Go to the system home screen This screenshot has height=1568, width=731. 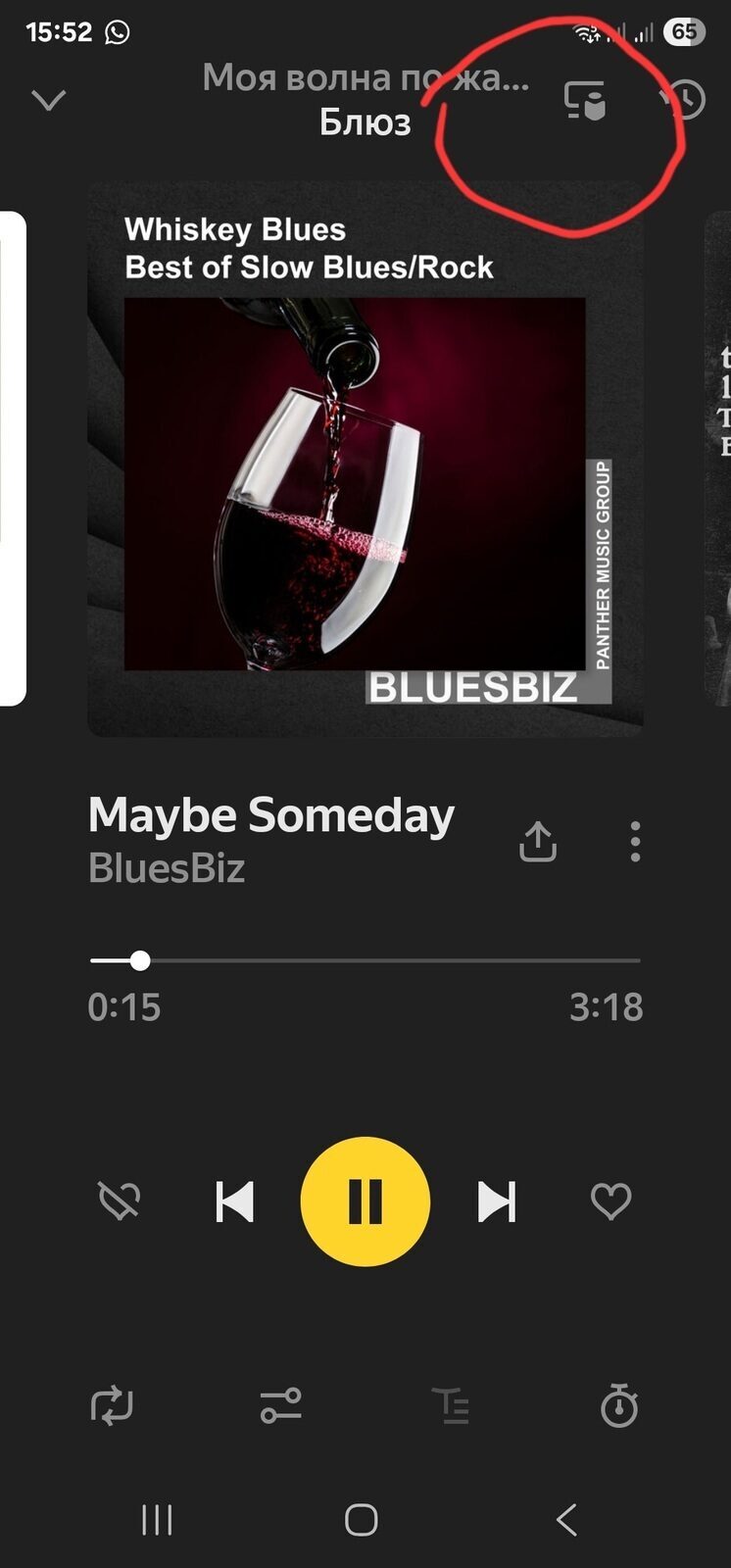pyautogui.click(x=362, y=1520)
